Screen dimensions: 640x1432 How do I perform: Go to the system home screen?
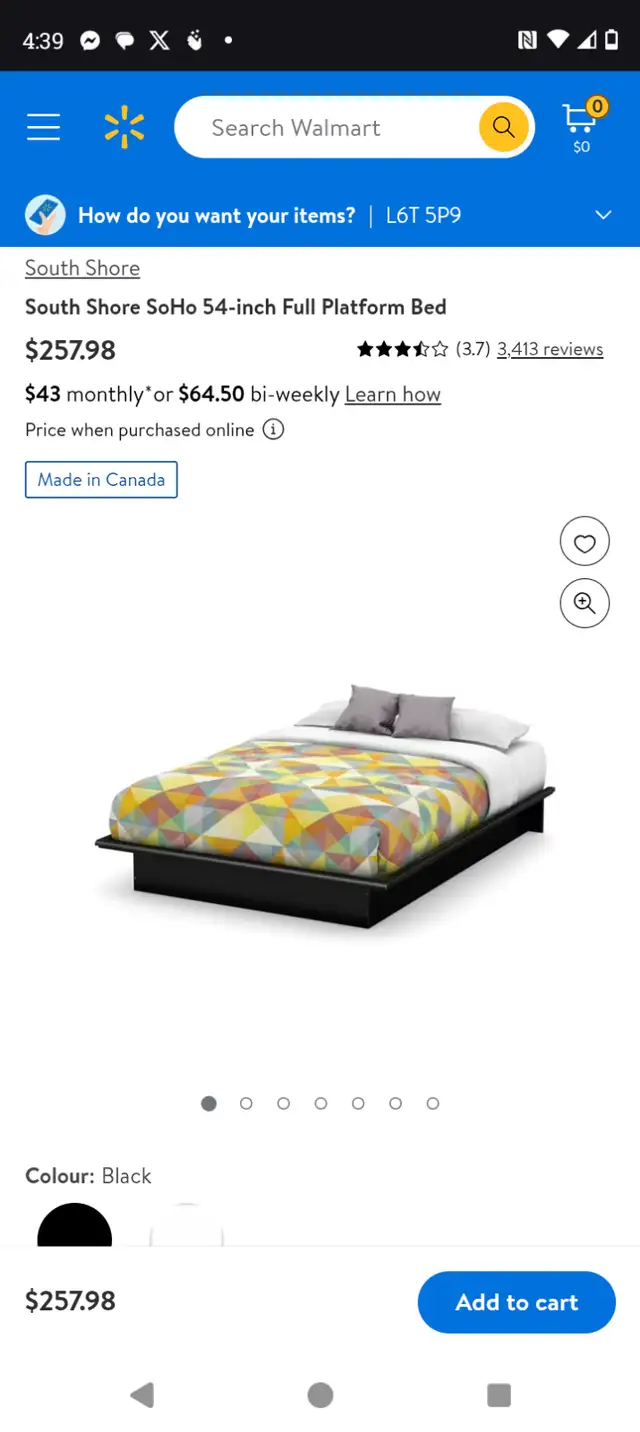320,1395
